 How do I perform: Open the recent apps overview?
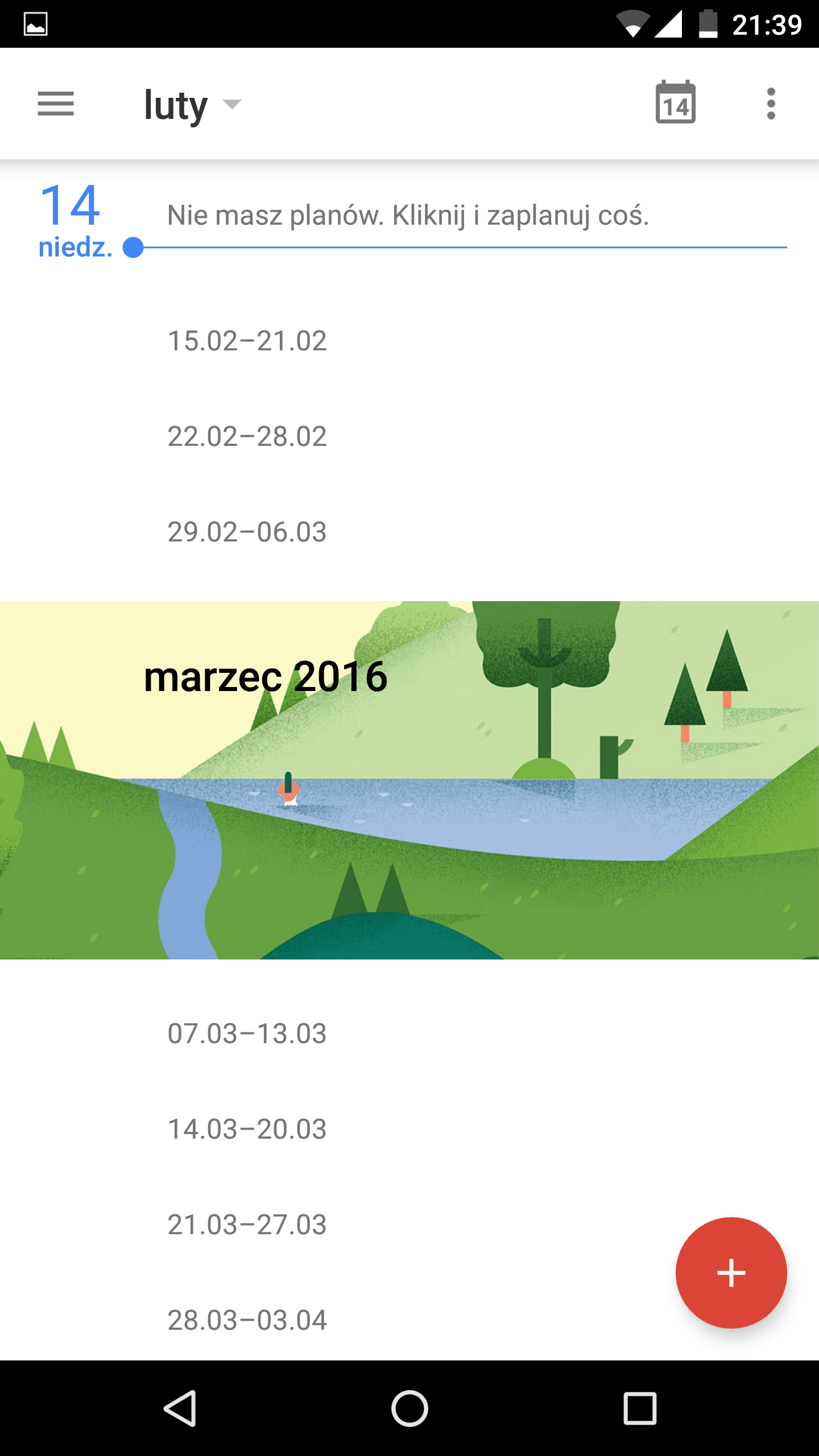click(640, 1408)
